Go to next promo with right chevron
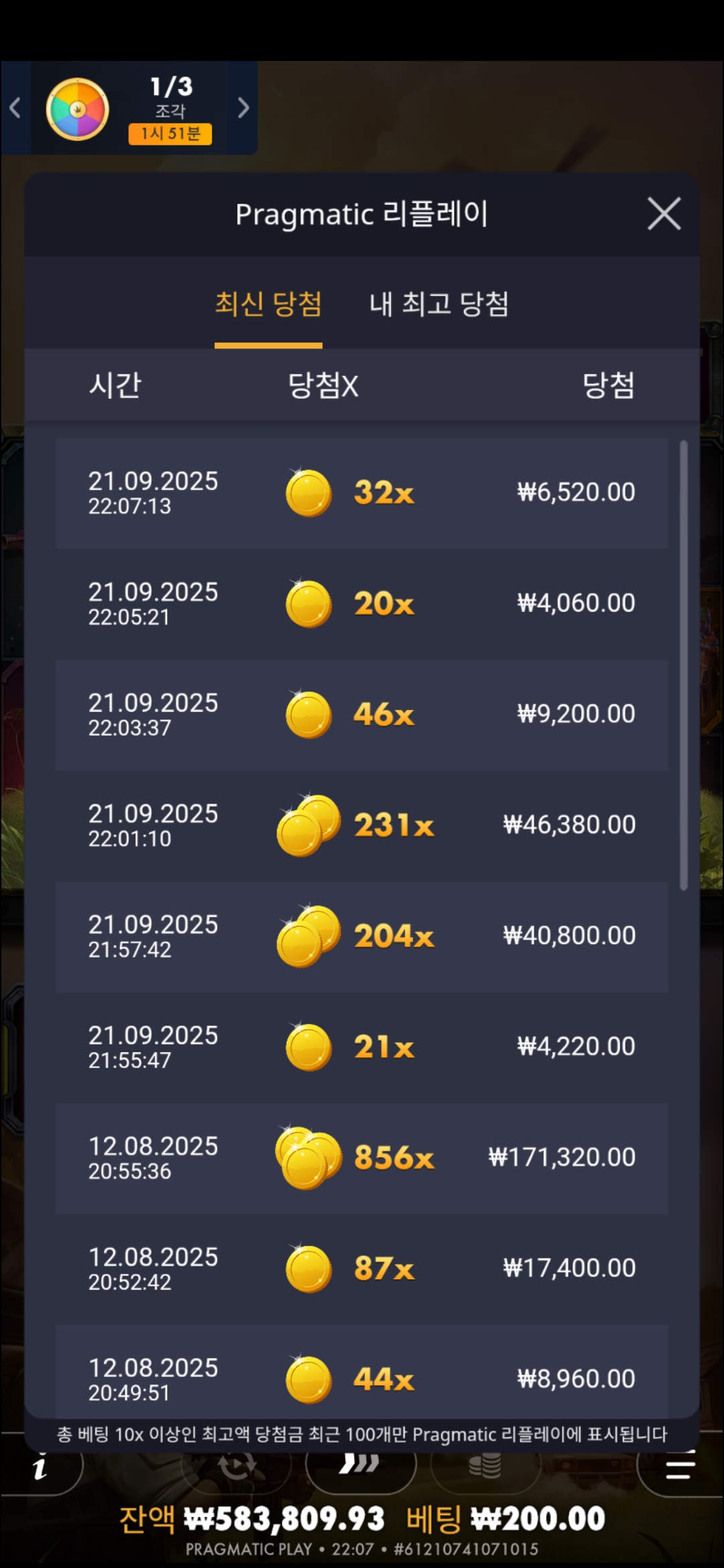 243,108
